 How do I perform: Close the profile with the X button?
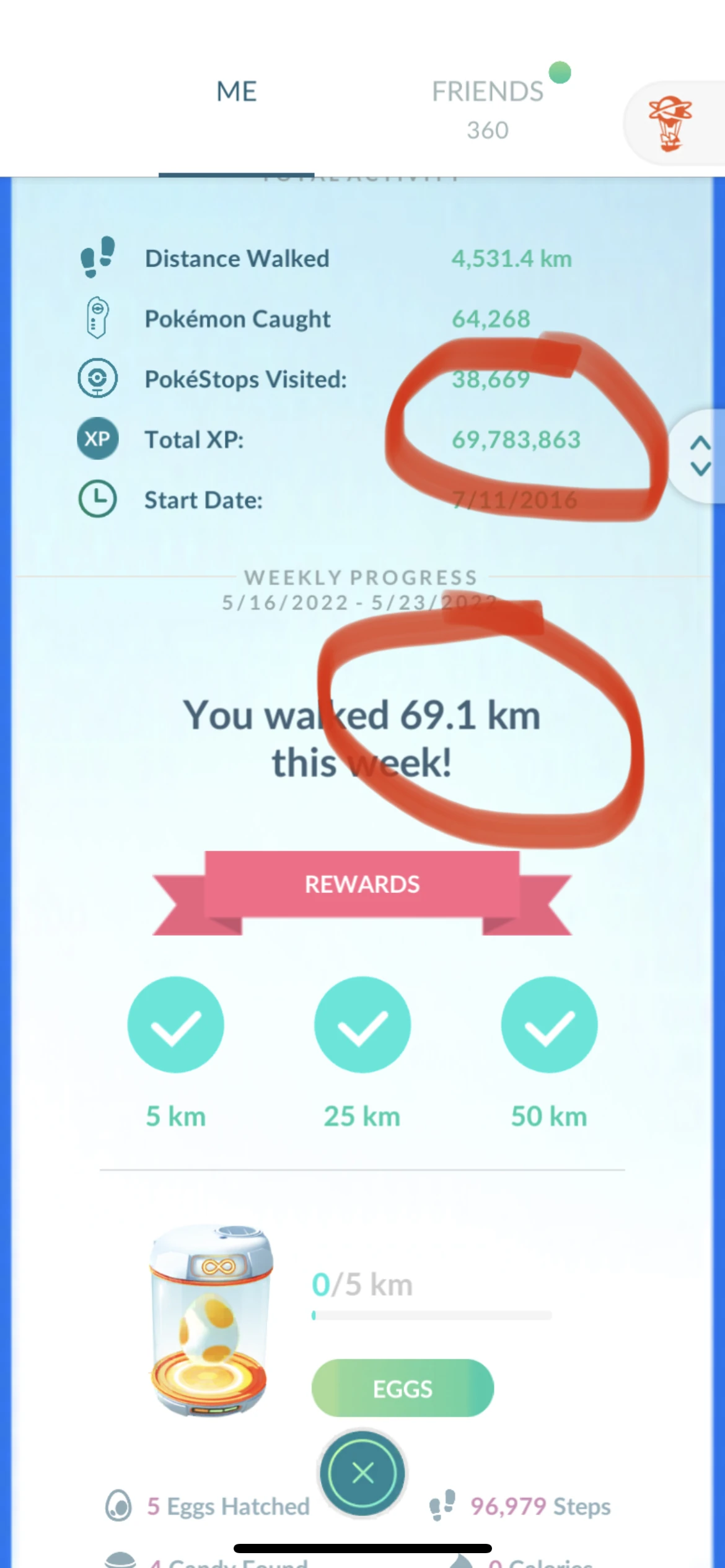tap(362, 1473)
